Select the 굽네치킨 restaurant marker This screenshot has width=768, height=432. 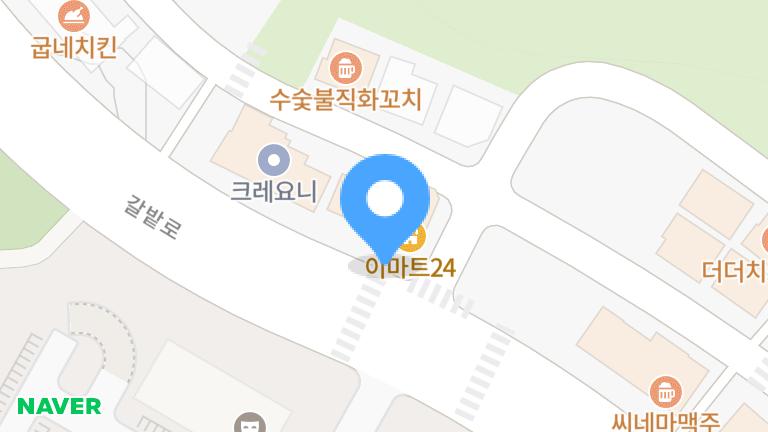tap(72, 16)
